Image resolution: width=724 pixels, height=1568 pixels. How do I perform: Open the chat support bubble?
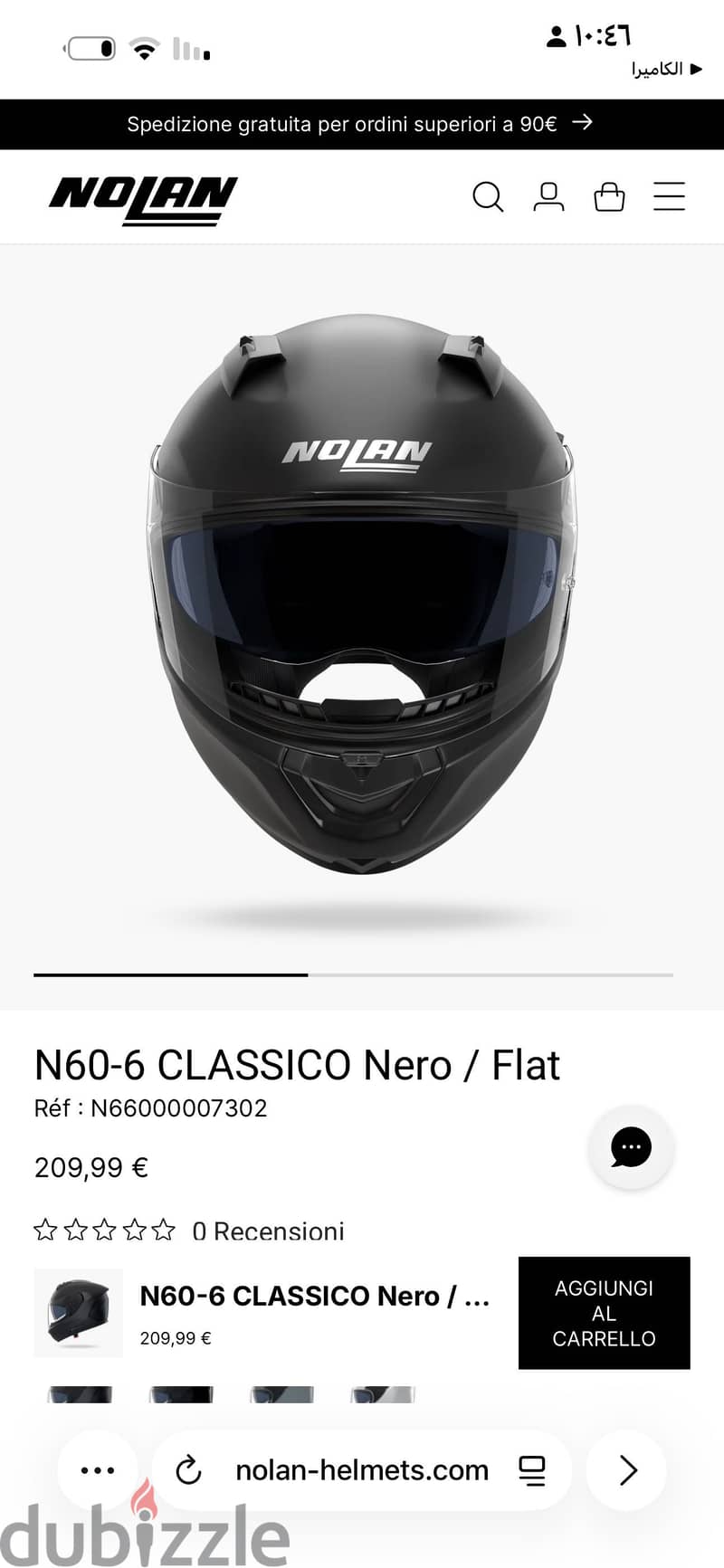(x=631, y=1147)
